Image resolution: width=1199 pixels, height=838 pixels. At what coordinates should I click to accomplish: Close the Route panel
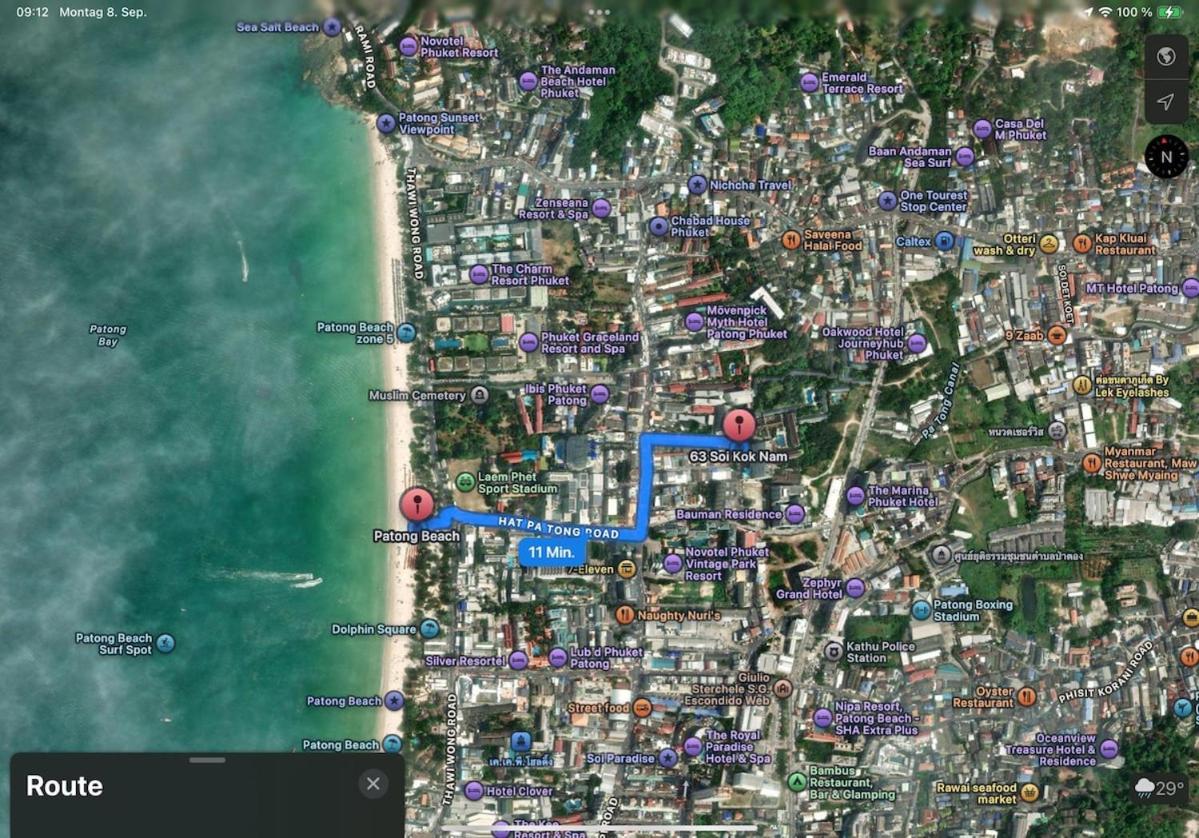[373, 784]
